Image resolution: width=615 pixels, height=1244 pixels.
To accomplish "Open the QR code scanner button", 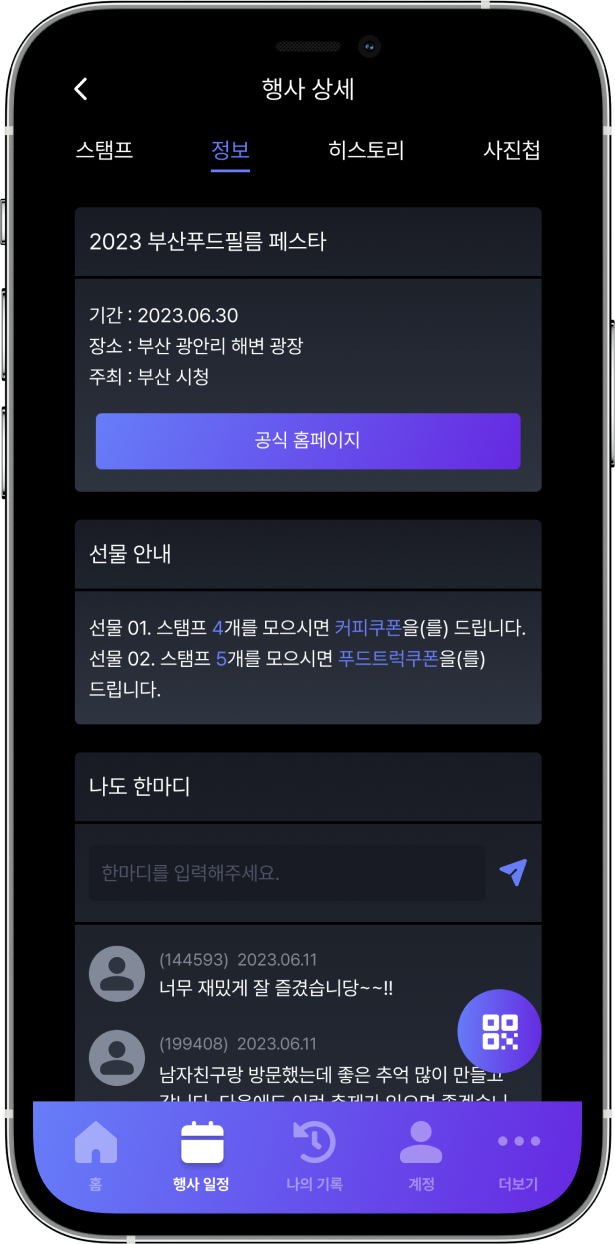I will click(499, 1031).
